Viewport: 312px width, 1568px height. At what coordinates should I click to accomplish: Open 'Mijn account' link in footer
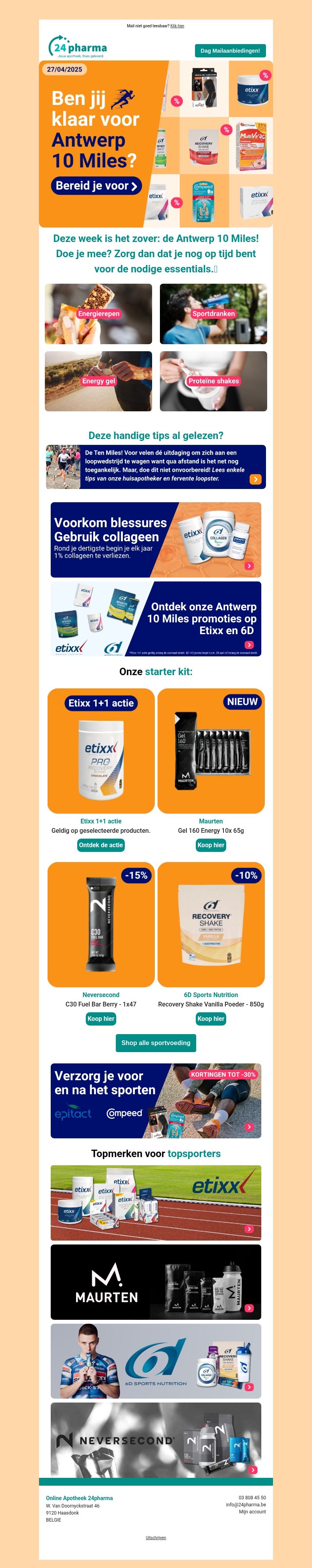(x=252, y=1511)
